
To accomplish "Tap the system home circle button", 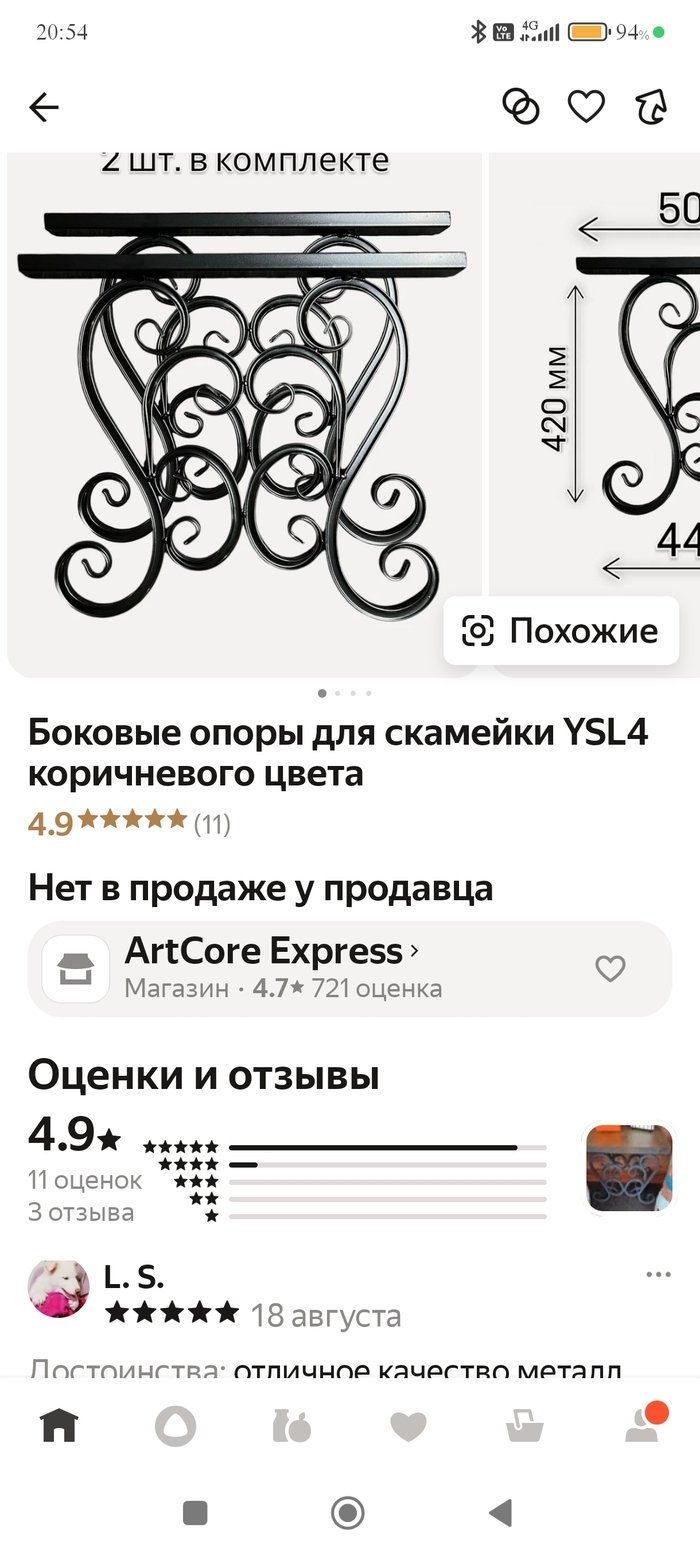I will (x=348, y=1513).
